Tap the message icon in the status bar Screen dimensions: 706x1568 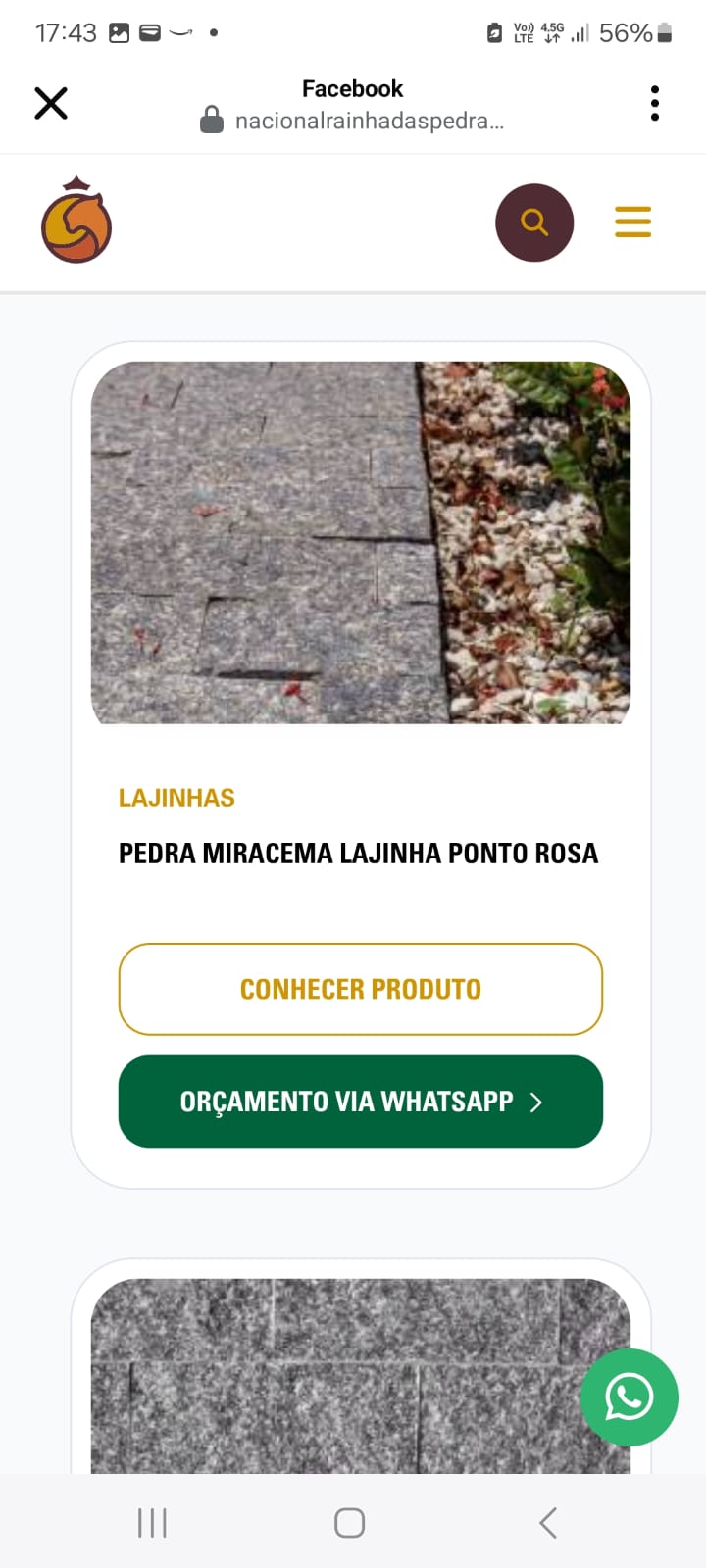(x=150, y=31)
